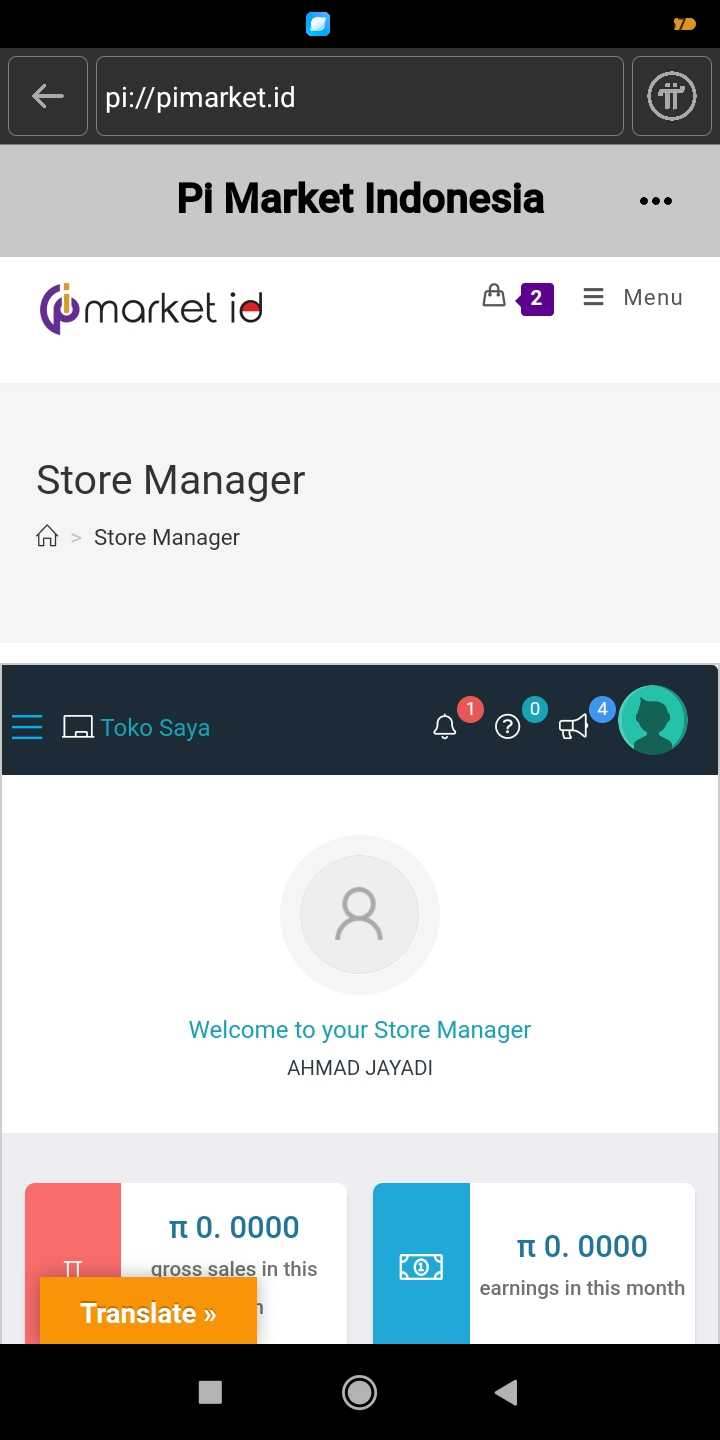Open the Toko Saya link

tap(137, 727)
